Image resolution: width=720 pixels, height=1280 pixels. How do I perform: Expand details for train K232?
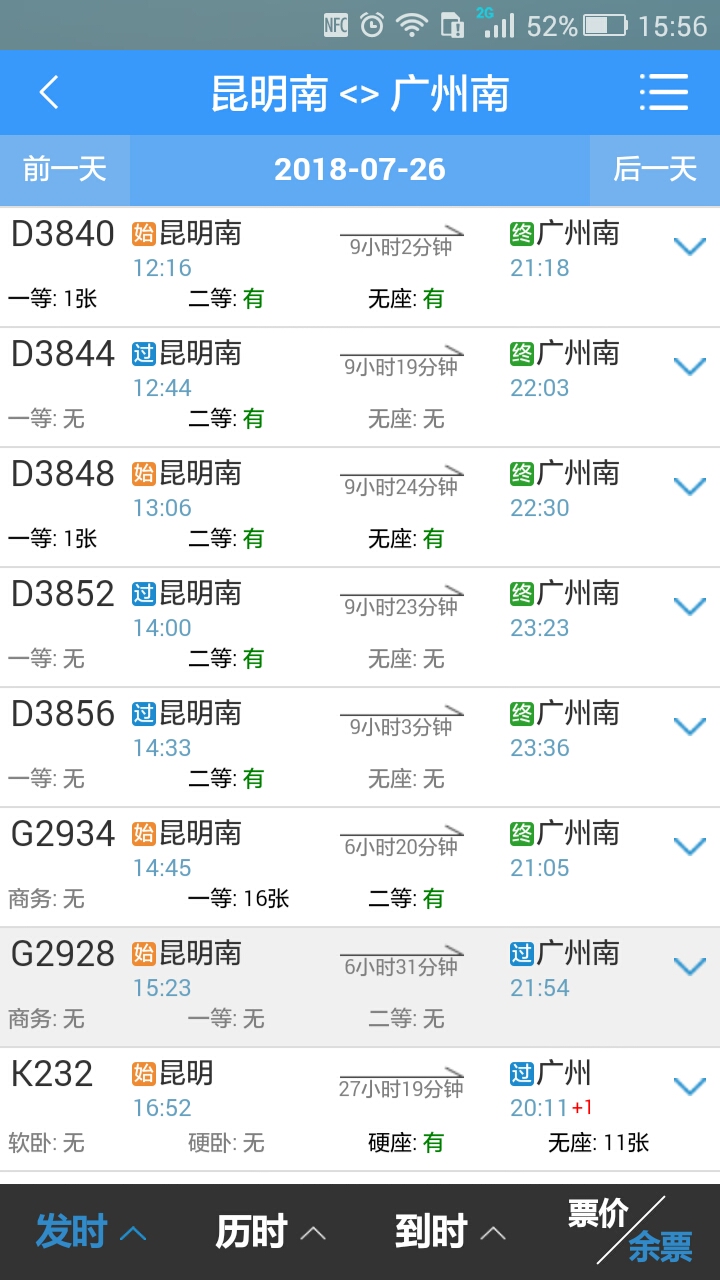[x=690, y=1086]
